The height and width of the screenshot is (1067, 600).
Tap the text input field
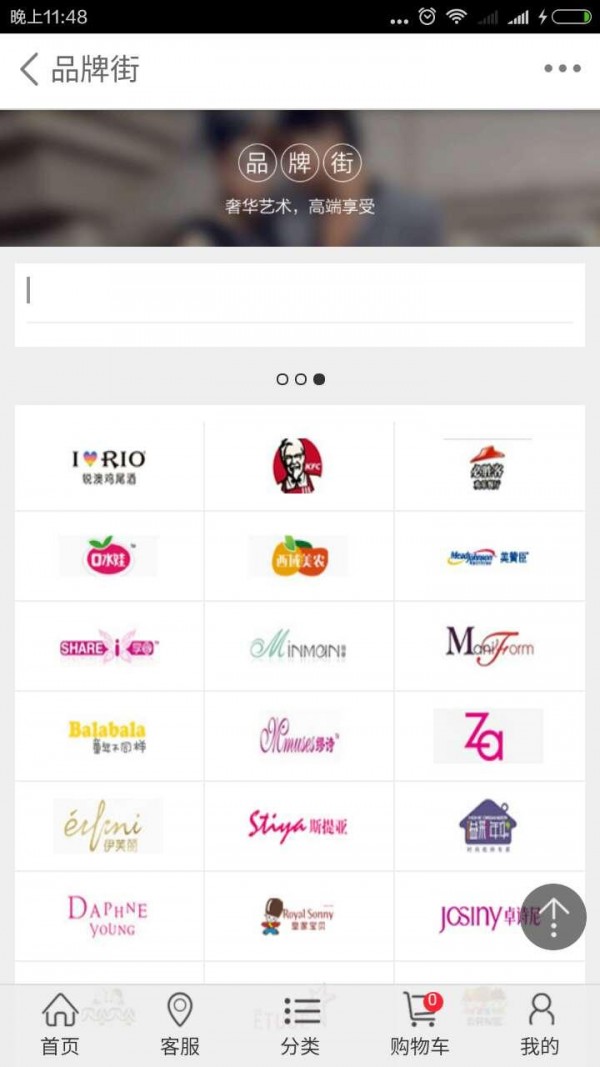click(x=299, y=292)
